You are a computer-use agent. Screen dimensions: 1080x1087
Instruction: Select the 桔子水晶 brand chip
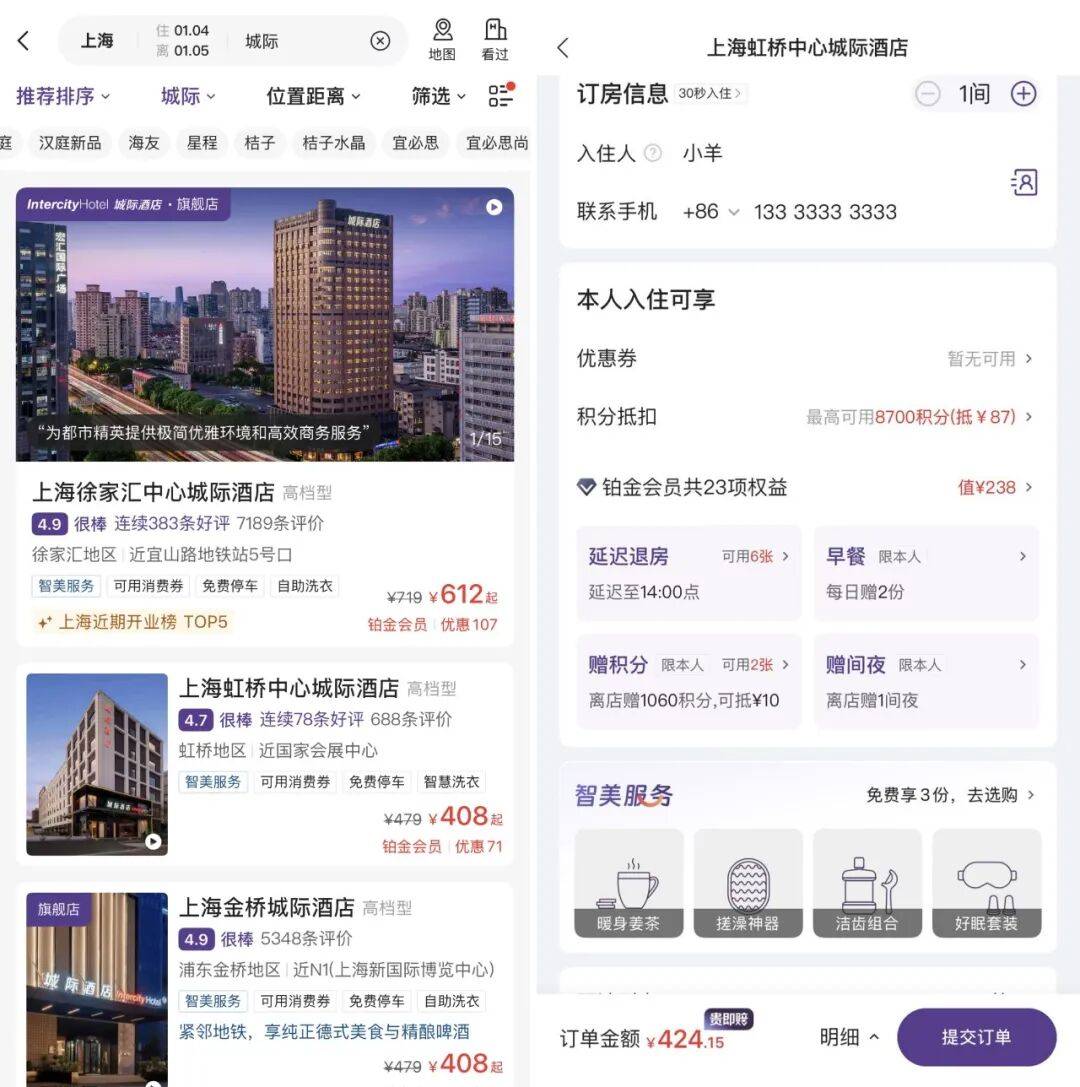[x=334, y=143]
